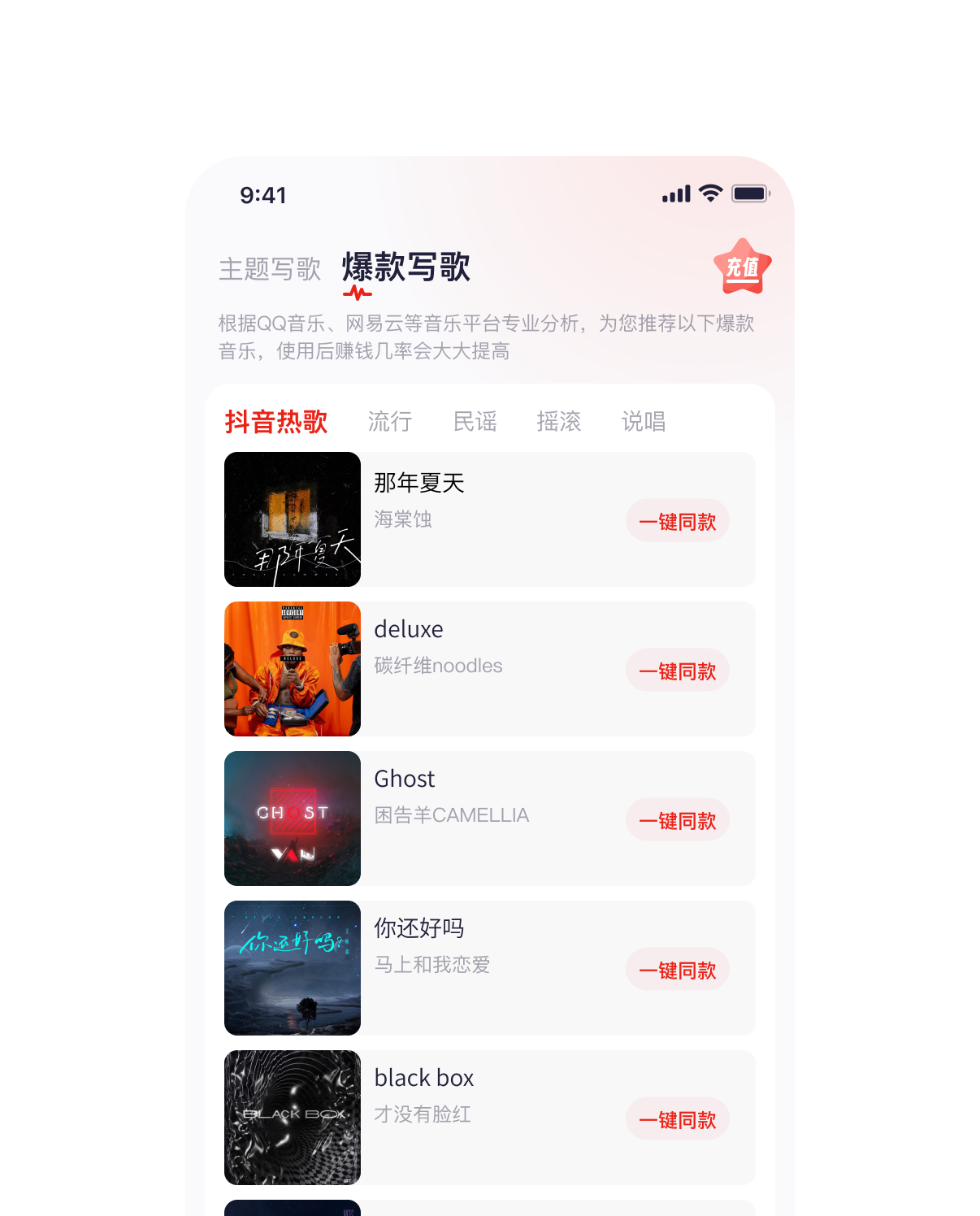View the black box album cover

pyautogui.click(x=293, y=1118)
